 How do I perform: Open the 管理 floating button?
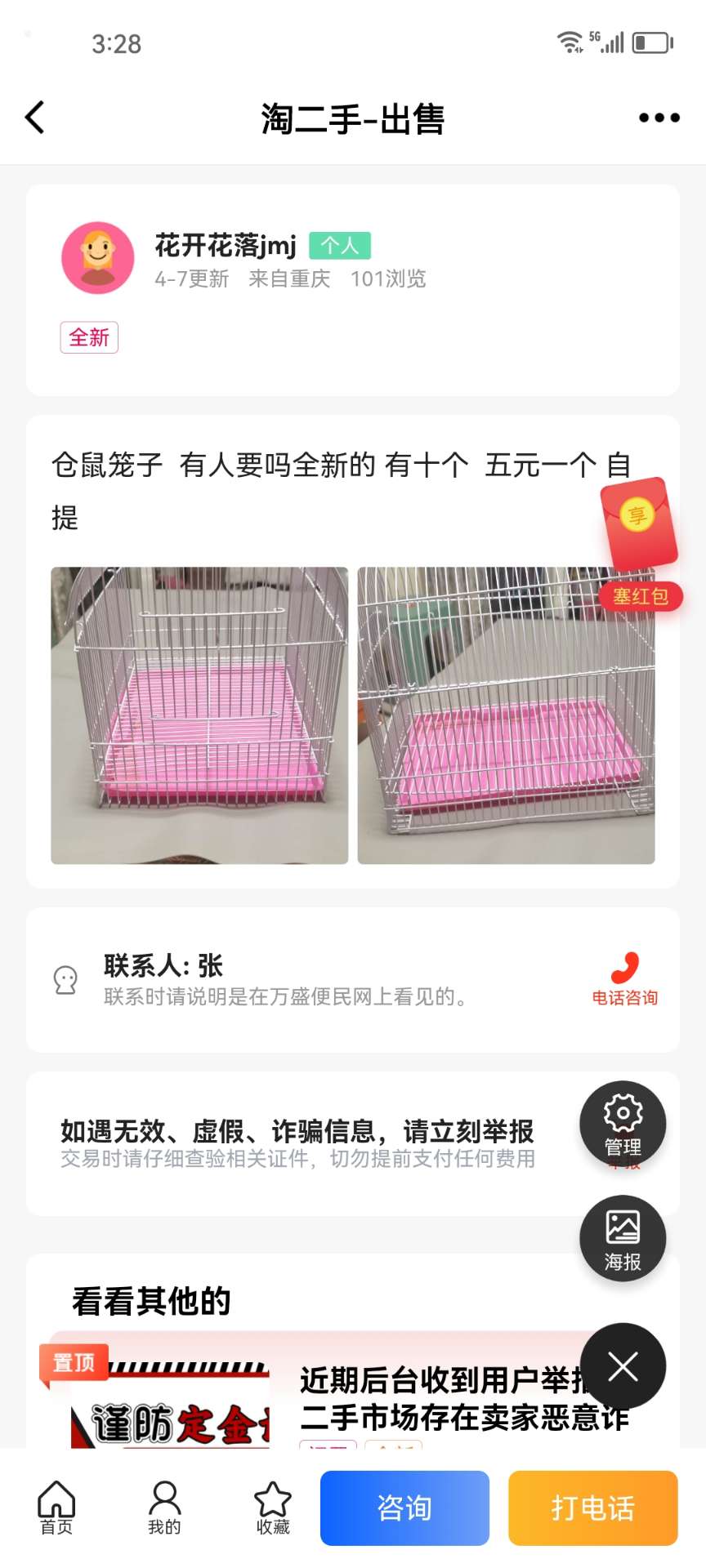point(623,1124)
